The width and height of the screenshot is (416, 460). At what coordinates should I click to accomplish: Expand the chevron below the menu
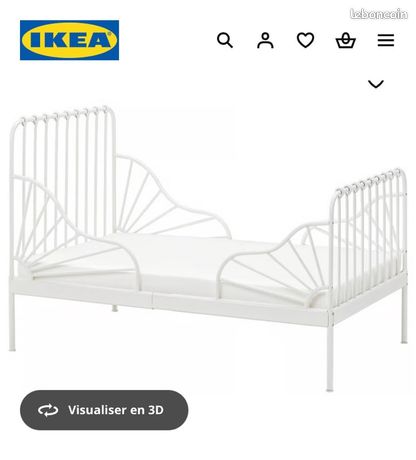[376, 84]
